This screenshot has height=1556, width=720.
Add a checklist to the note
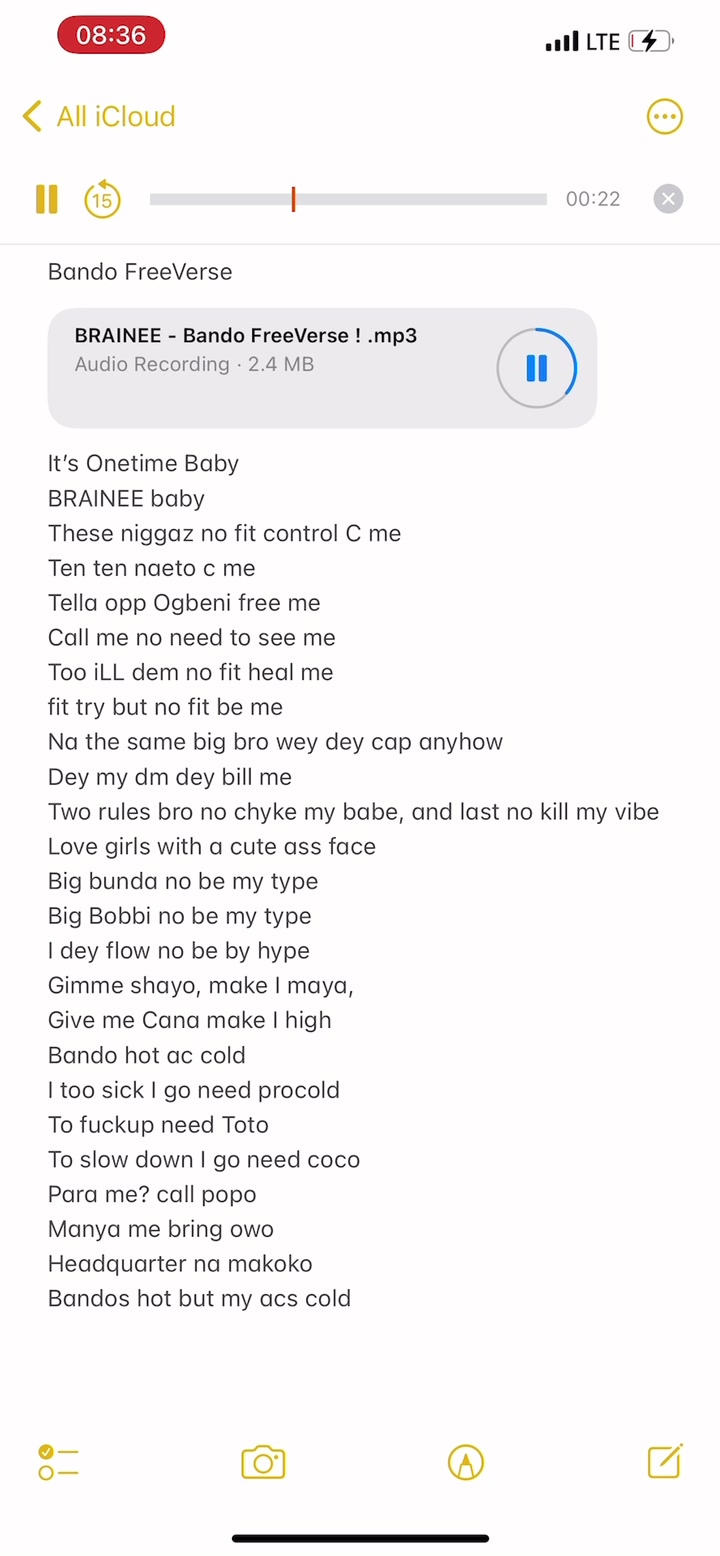coord(59,1462)
